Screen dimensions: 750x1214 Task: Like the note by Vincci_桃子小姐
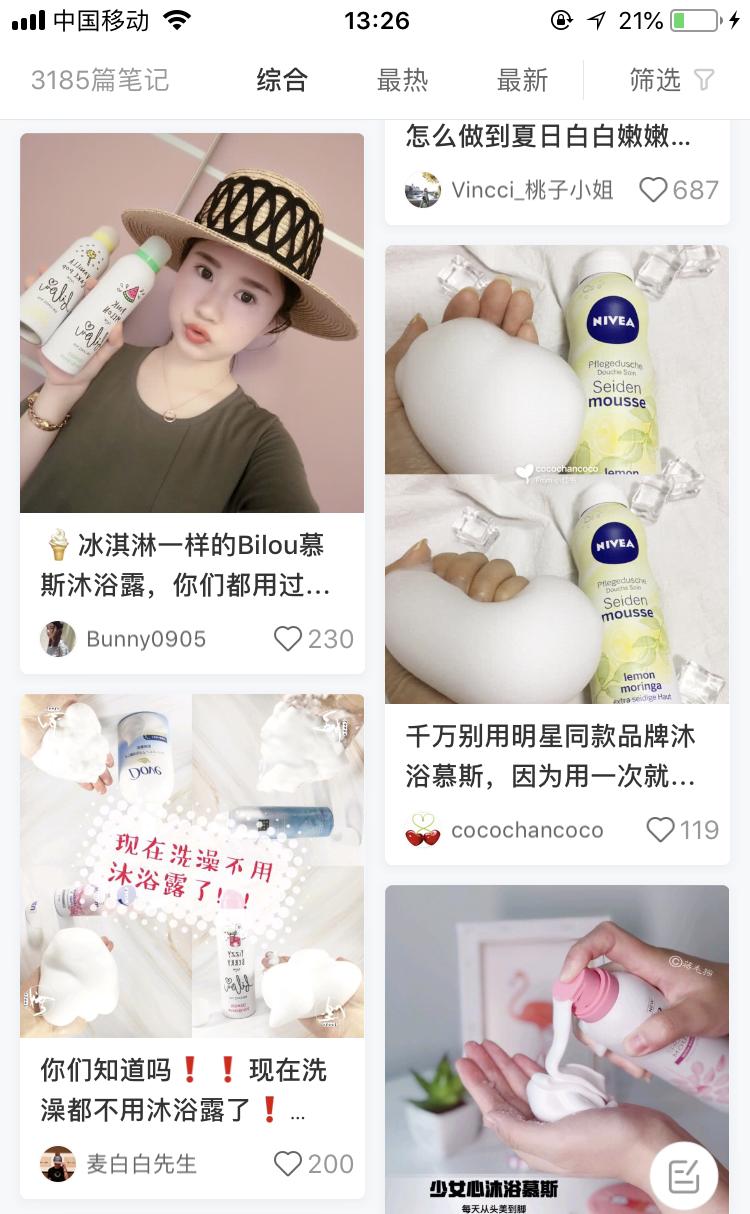(653, 189)
